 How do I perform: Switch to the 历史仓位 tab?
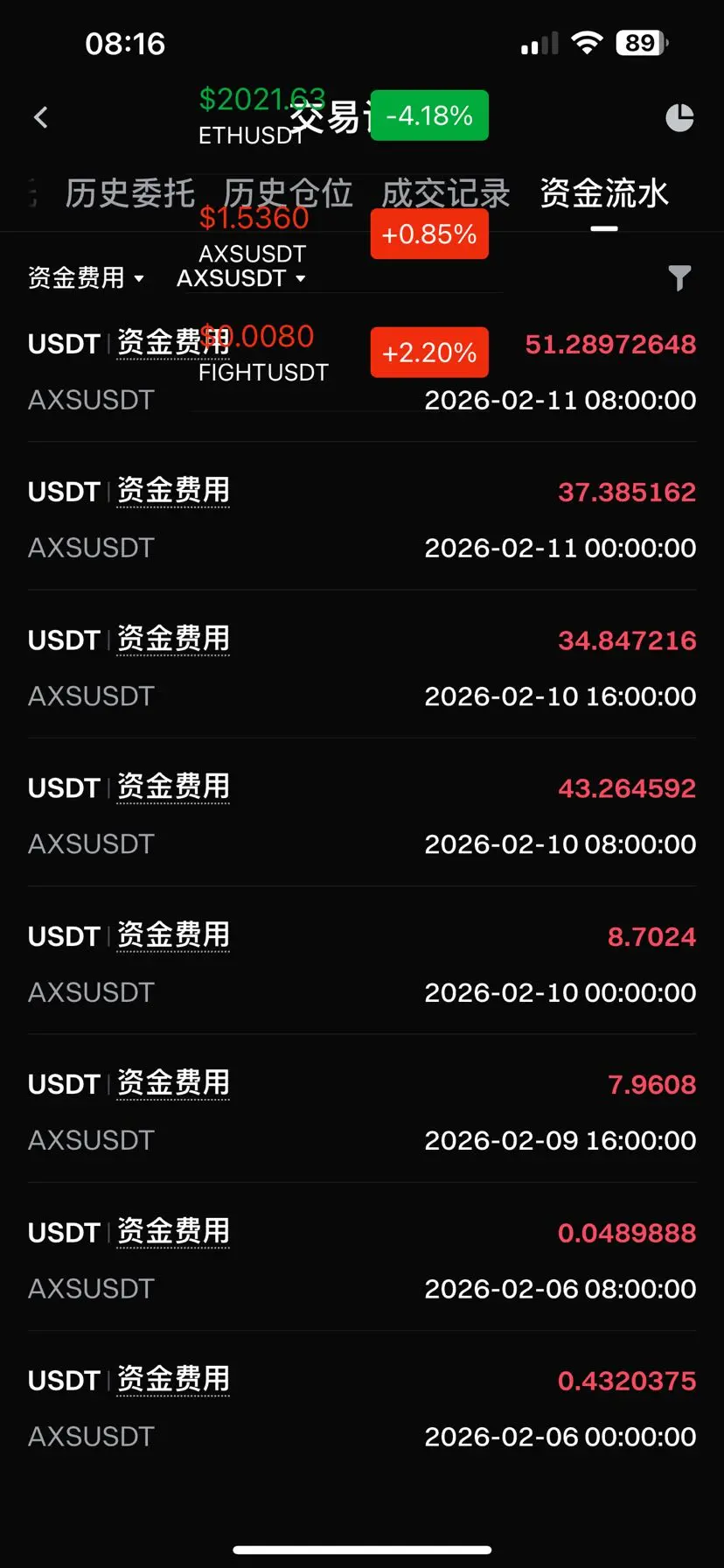pyautogui.click(x=288, y=193)
